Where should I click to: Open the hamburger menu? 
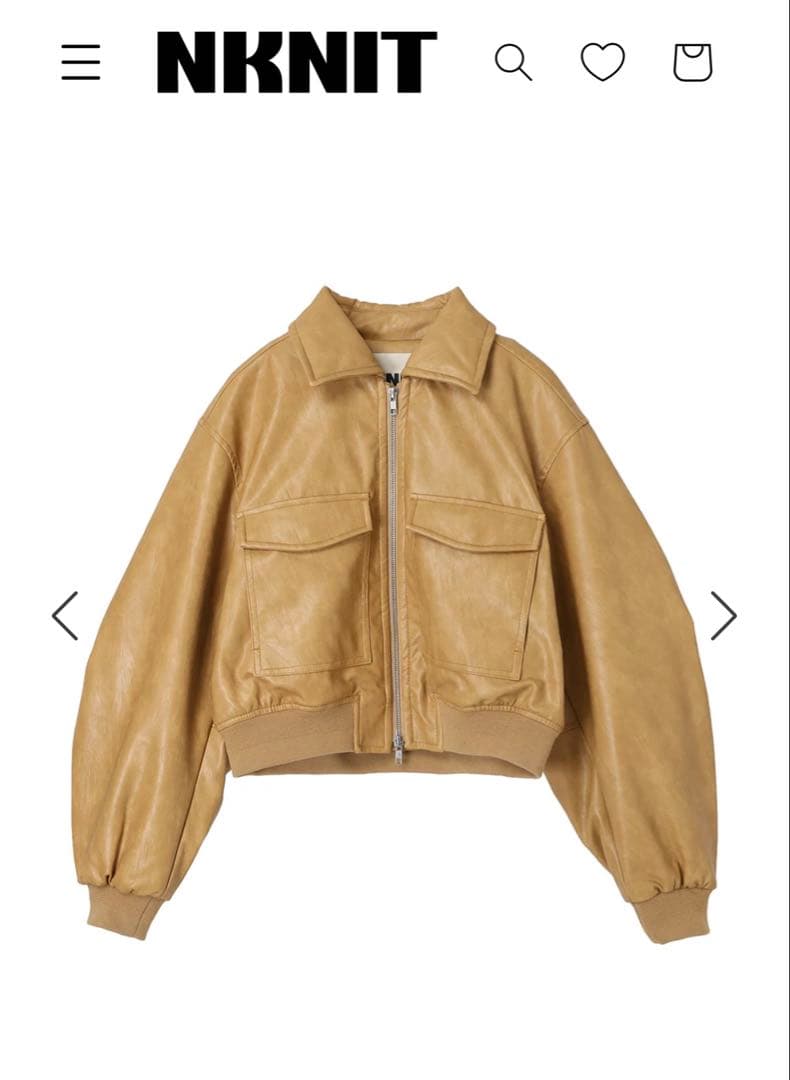pos(81,62)
